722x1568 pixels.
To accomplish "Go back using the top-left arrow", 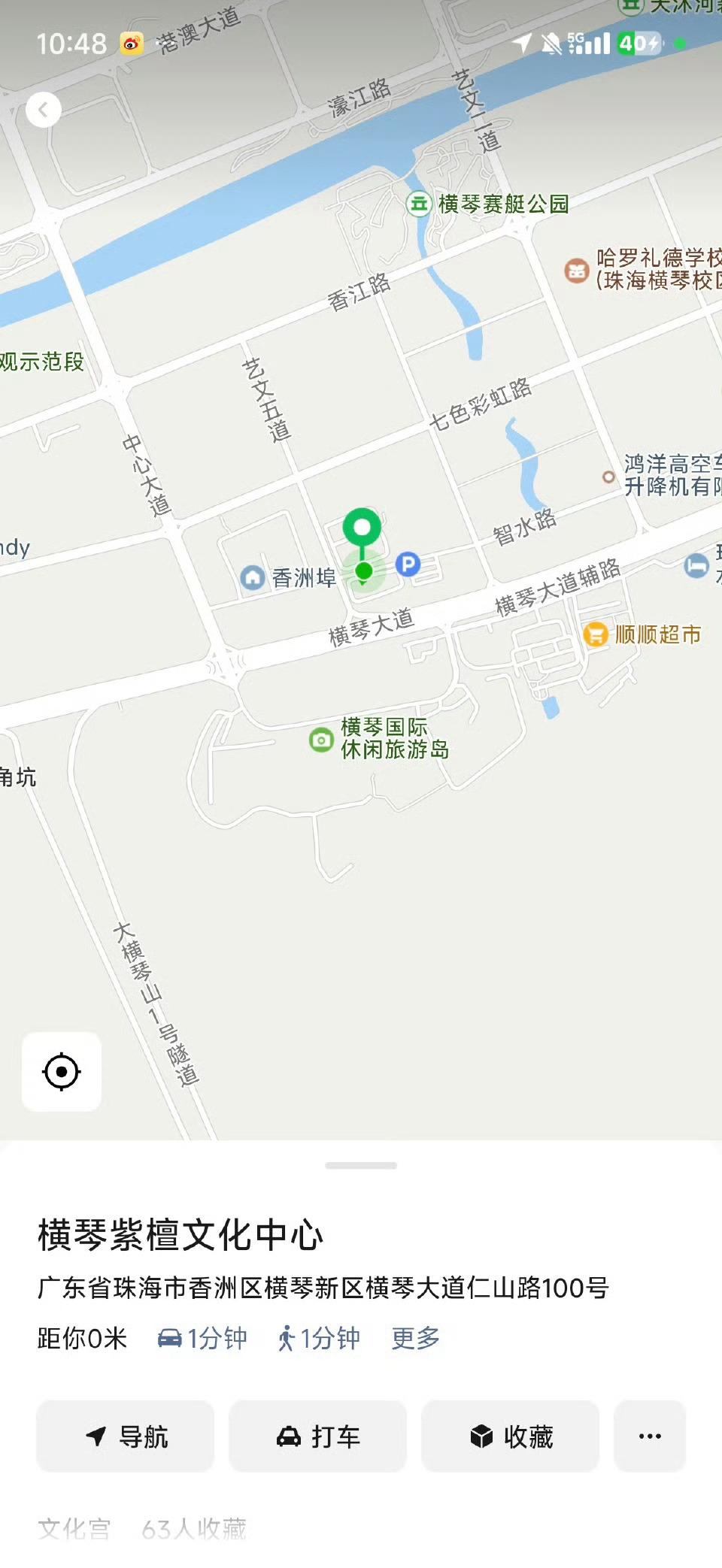I will 44,110.
